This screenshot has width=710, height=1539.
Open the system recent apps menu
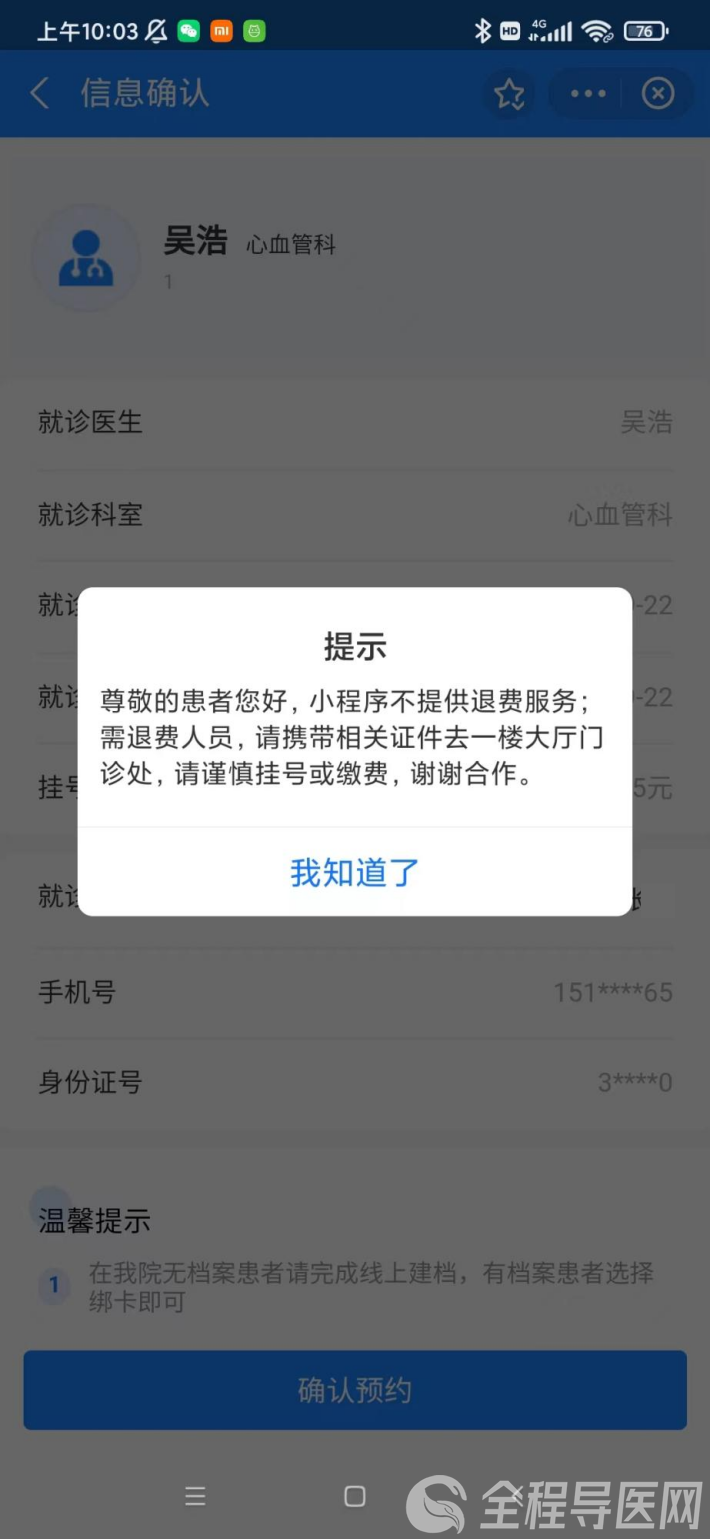coord(196,1496)
